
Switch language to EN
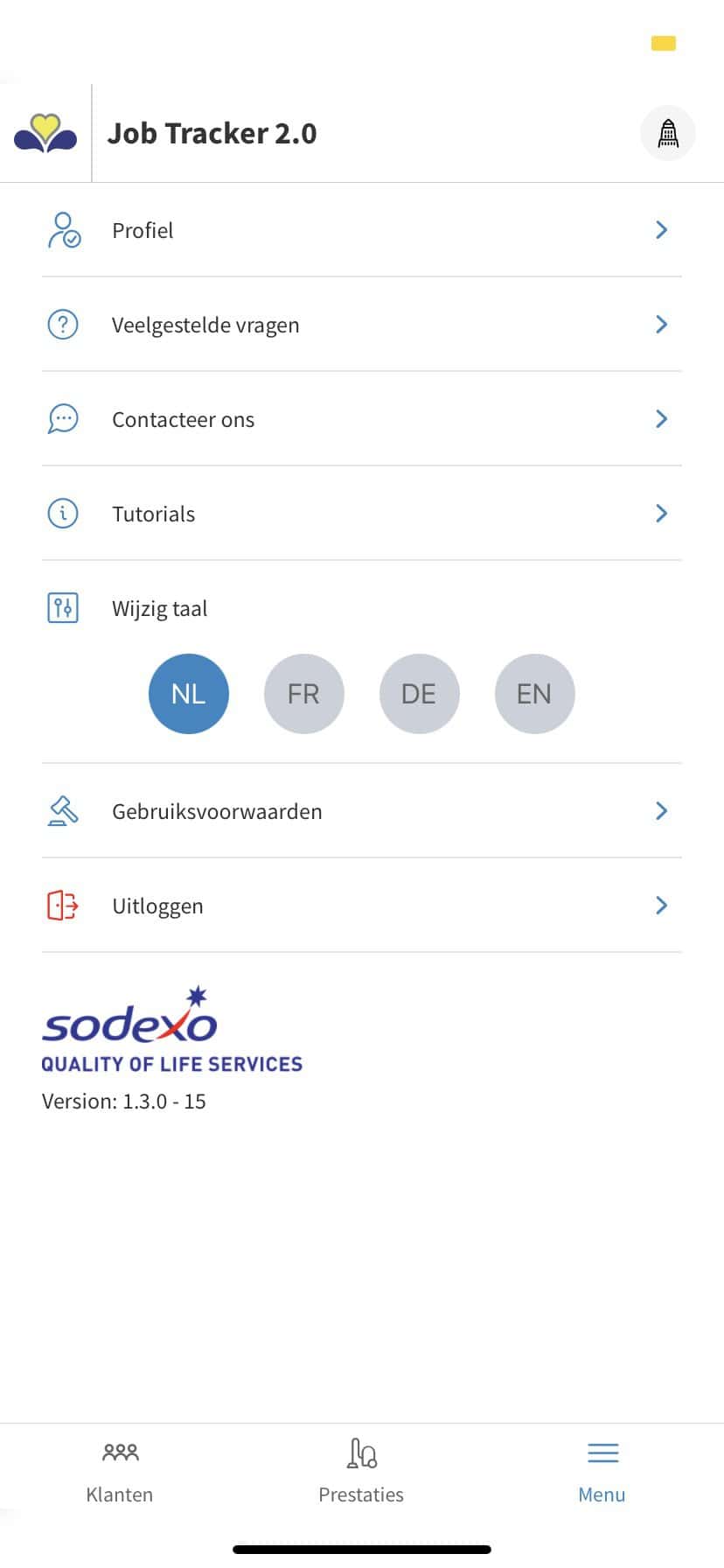(535, 694)
